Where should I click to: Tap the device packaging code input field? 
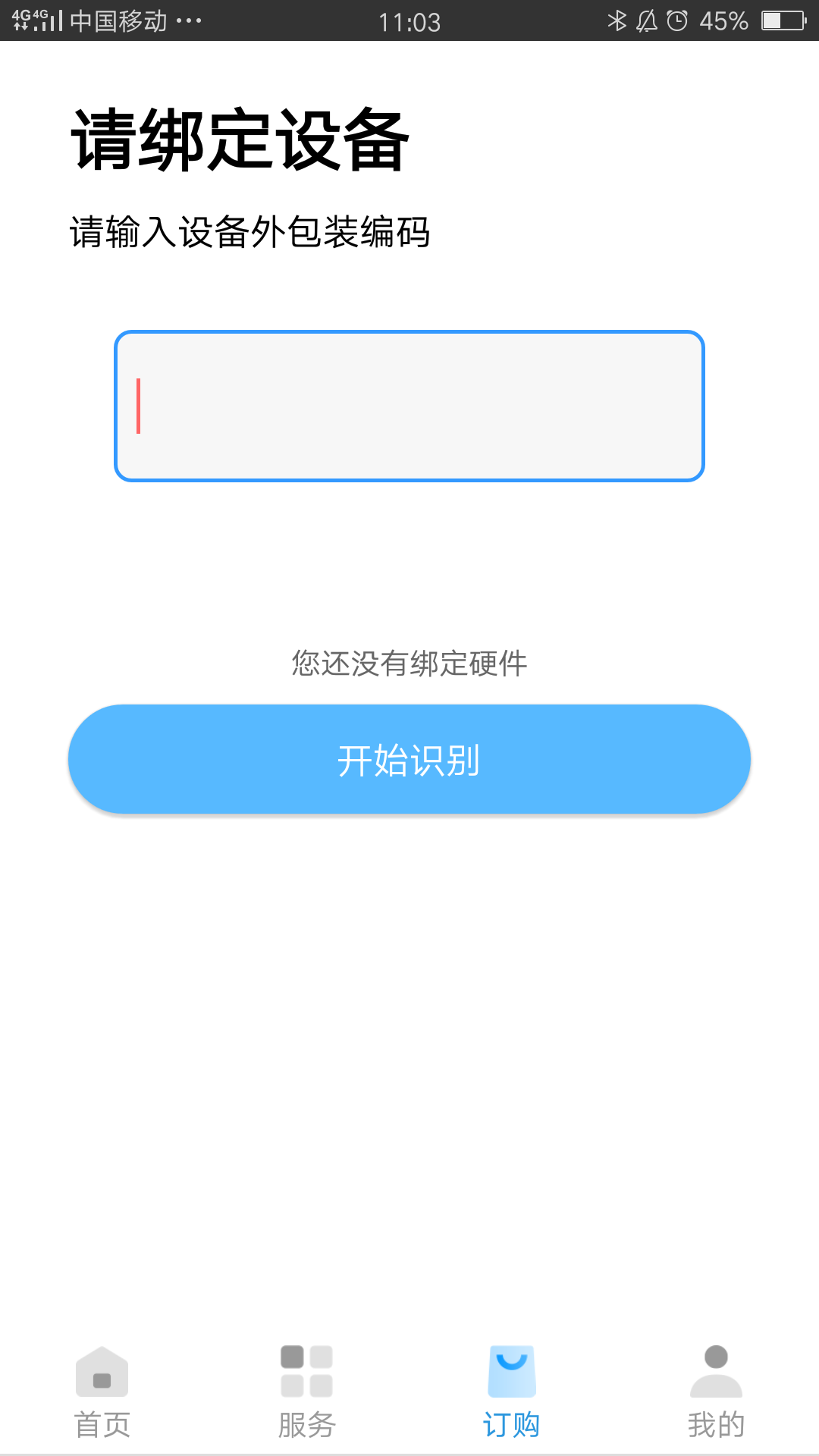(409, 406)
